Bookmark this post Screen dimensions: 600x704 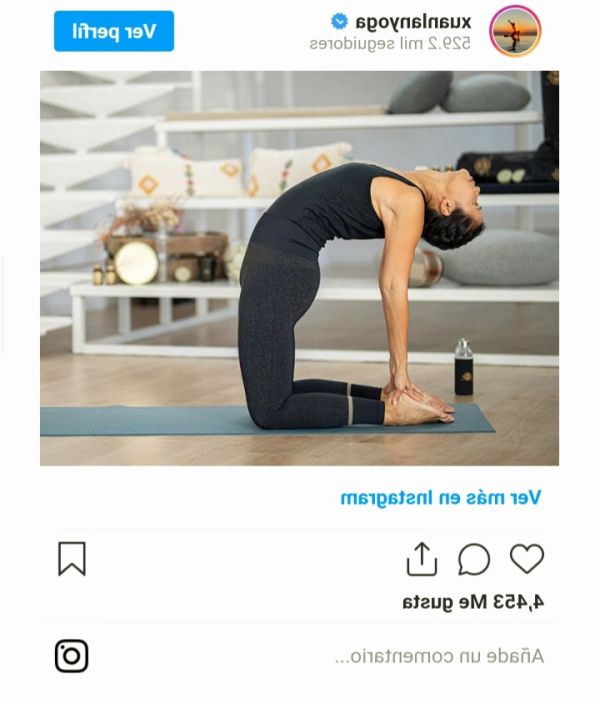[72, 559]
